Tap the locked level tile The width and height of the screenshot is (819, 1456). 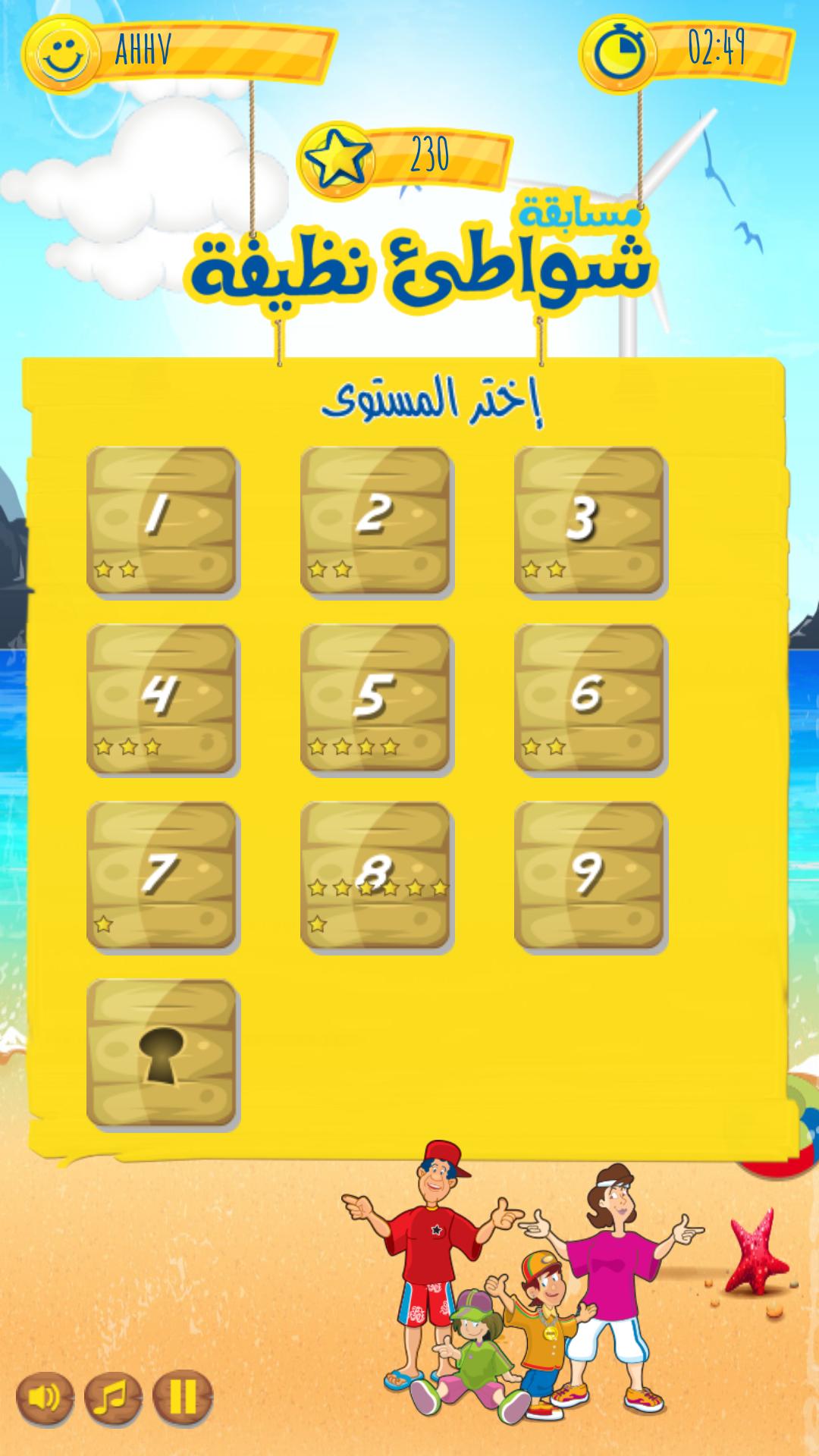(162, 1053)
